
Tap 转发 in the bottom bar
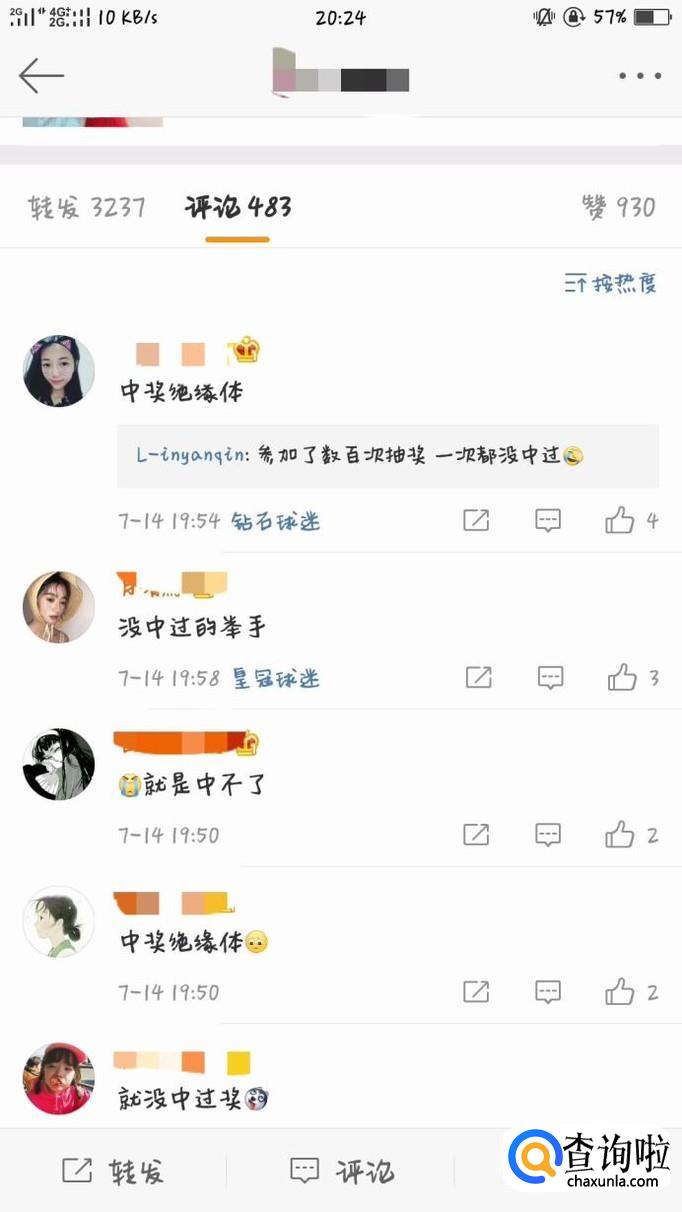pyautogui.click(x=113, y=1171)
